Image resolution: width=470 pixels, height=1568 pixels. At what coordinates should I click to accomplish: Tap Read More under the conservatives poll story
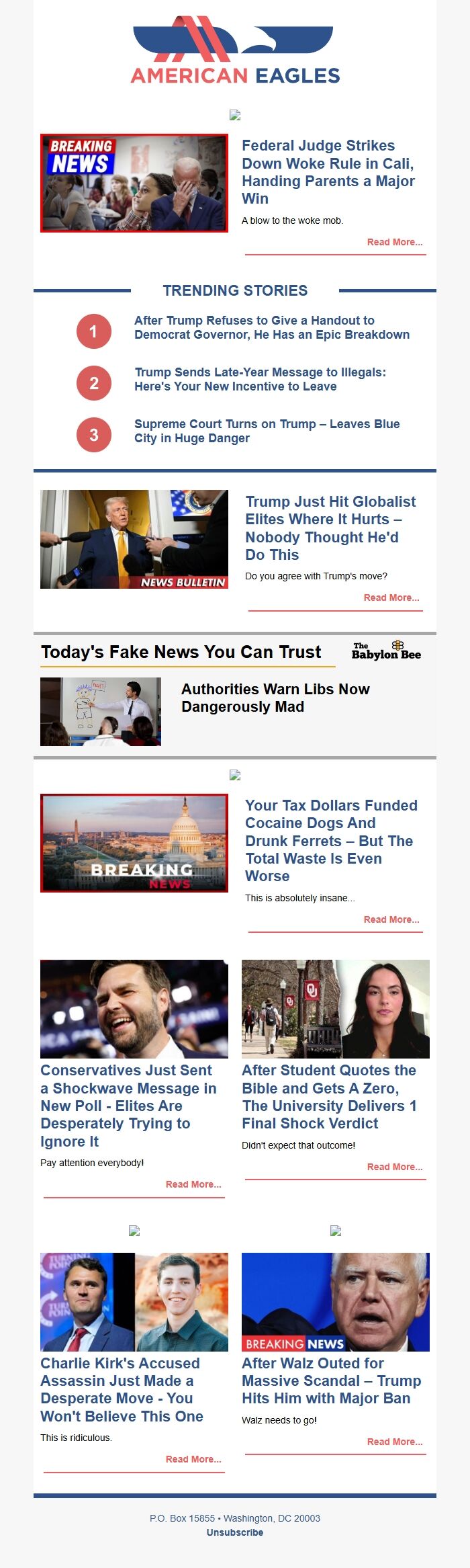(x=193, y=1184)
